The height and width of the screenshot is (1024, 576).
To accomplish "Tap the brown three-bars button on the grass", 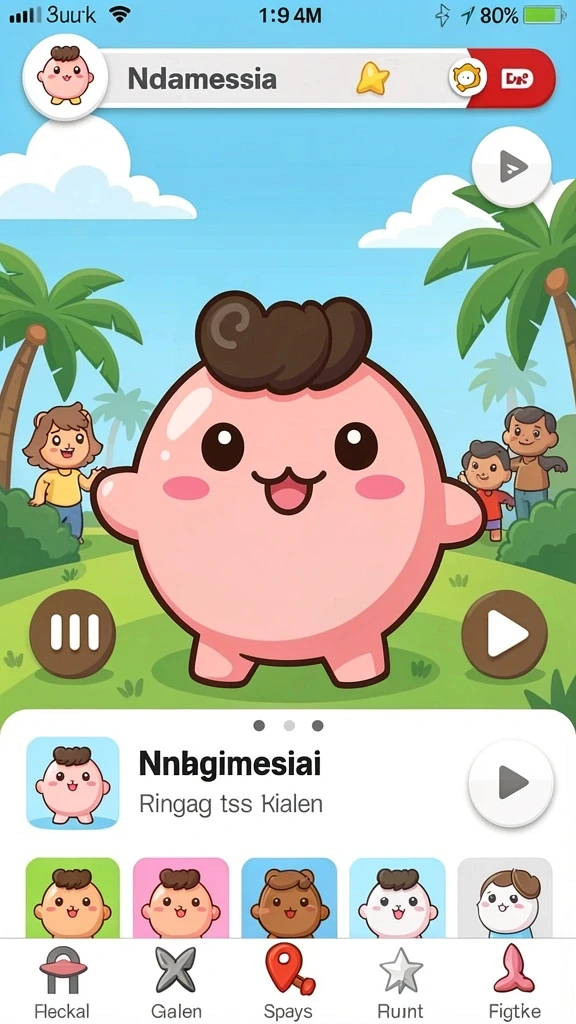I will point(72,632).
